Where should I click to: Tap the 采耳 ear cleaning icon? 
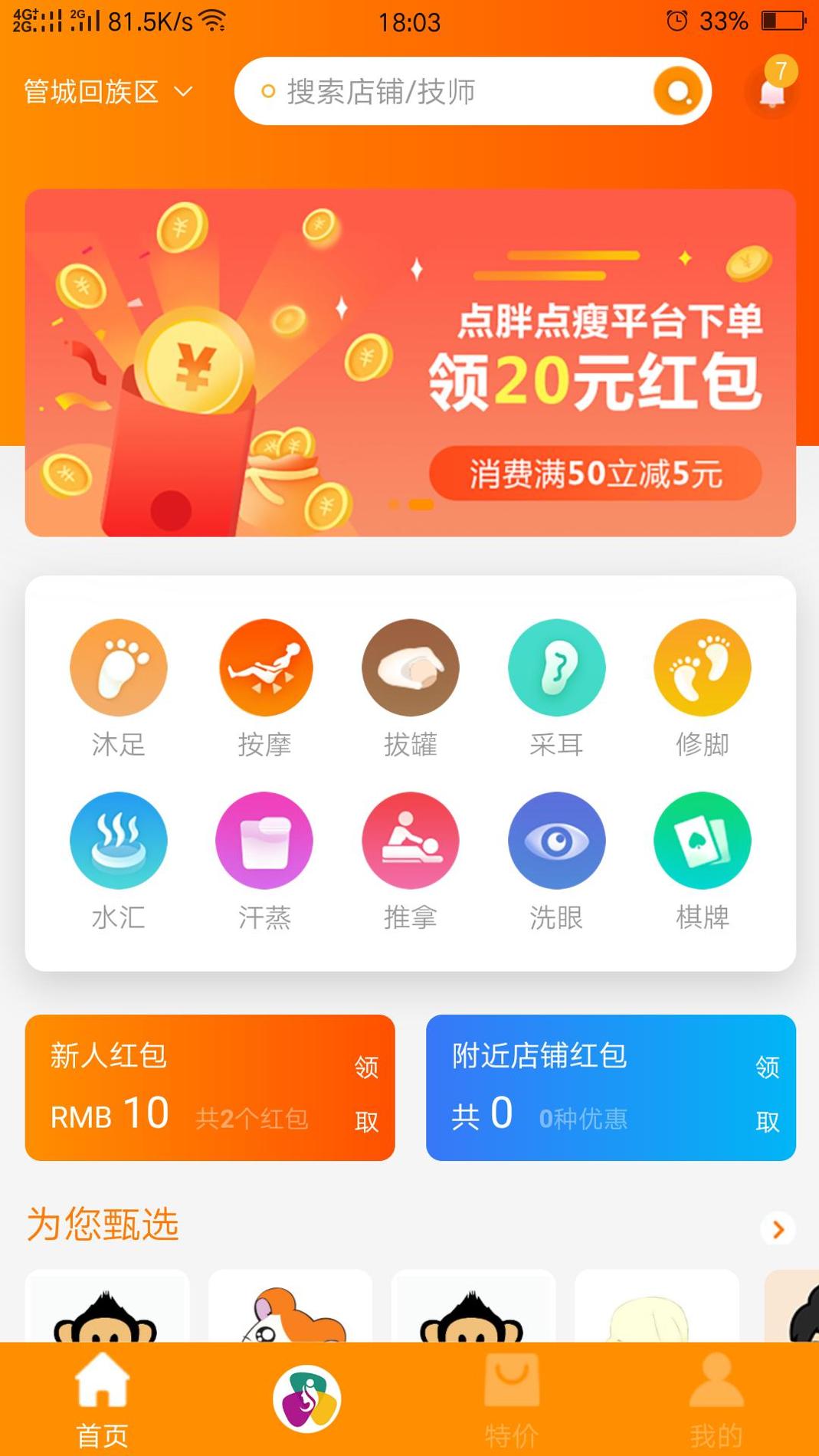pos(556,667)
